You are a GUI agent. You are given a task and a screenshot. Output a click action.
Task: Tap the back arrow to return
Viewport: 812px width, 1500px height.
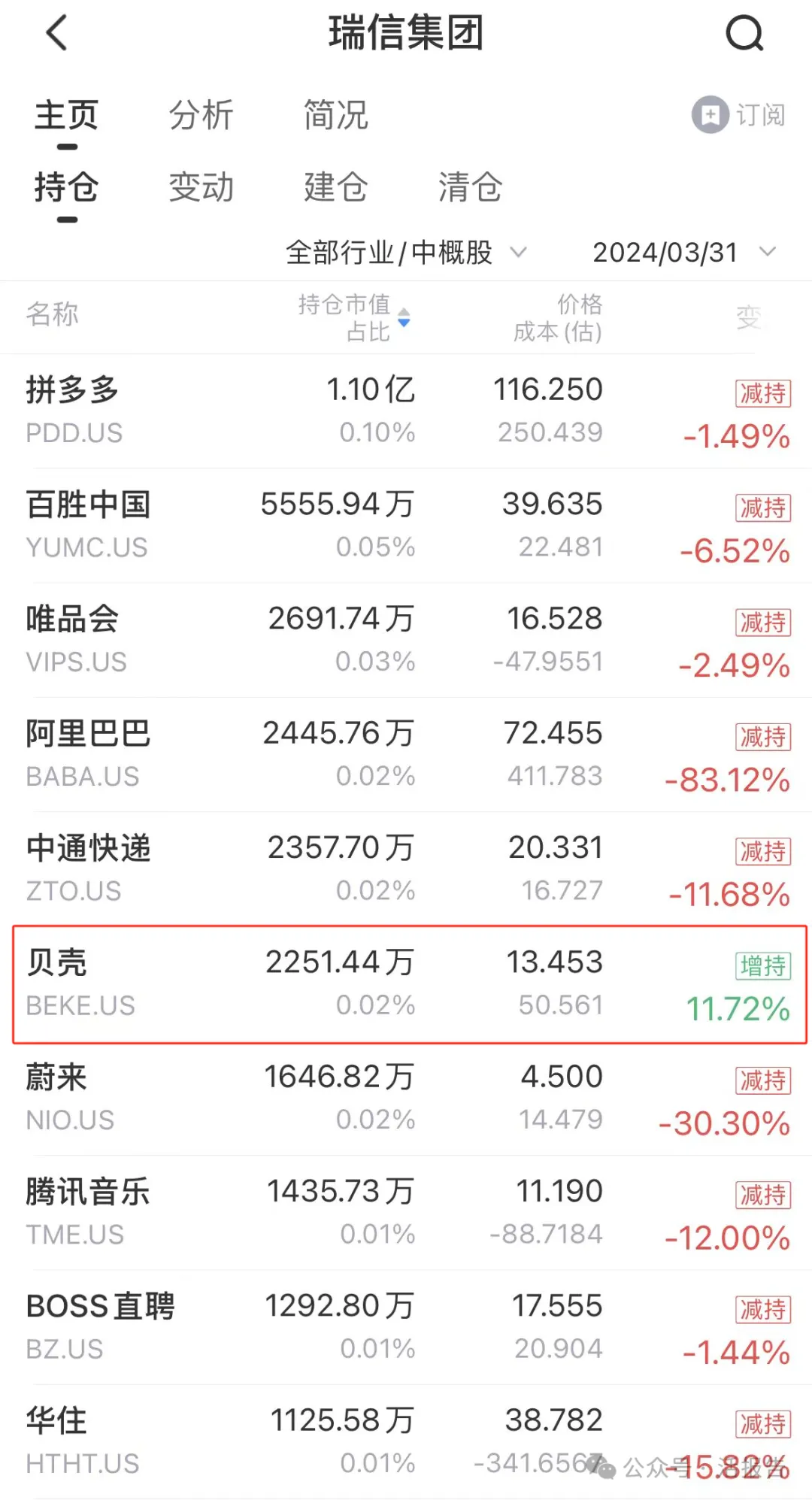coord(56,33)
